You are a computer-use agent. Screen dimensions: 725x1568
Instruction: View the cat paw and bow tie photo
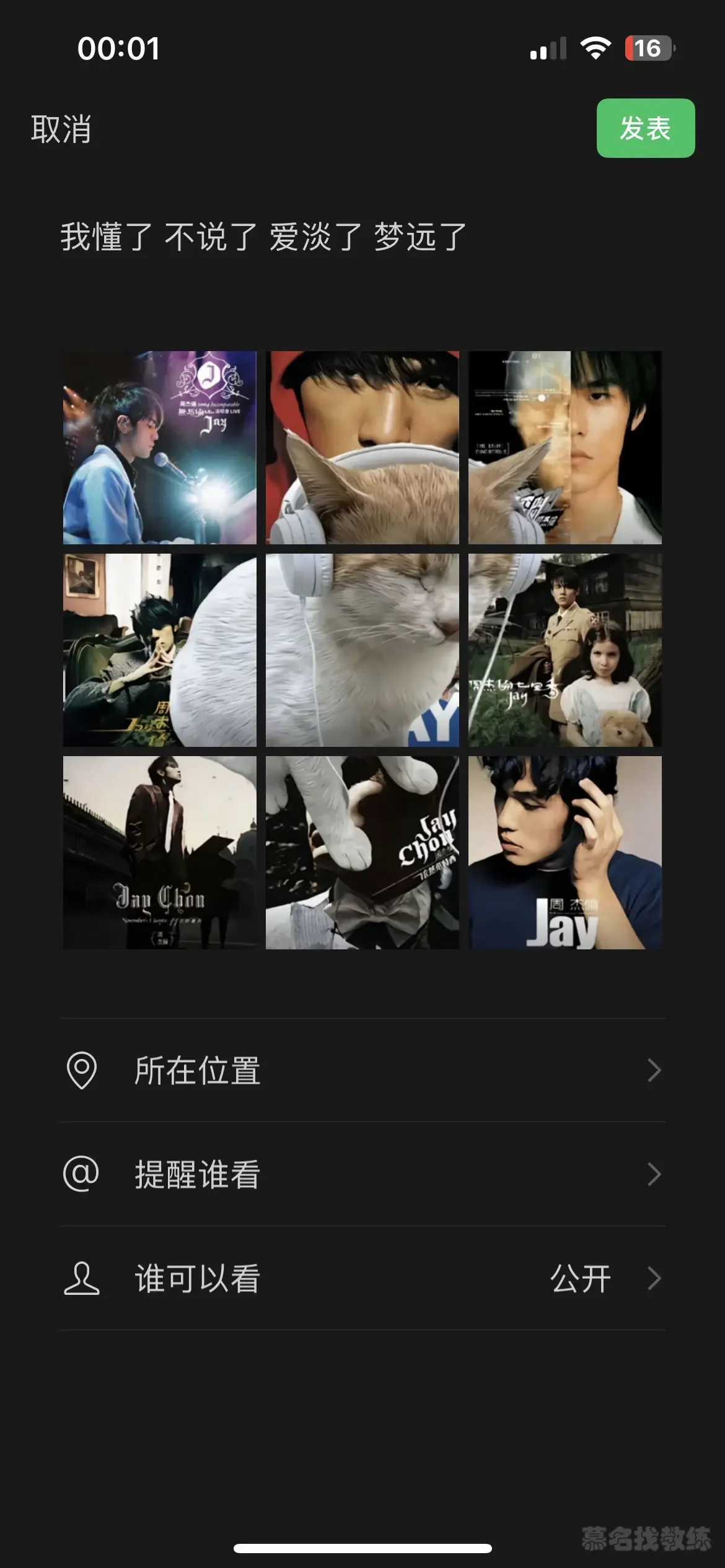(x=362, y=853)
